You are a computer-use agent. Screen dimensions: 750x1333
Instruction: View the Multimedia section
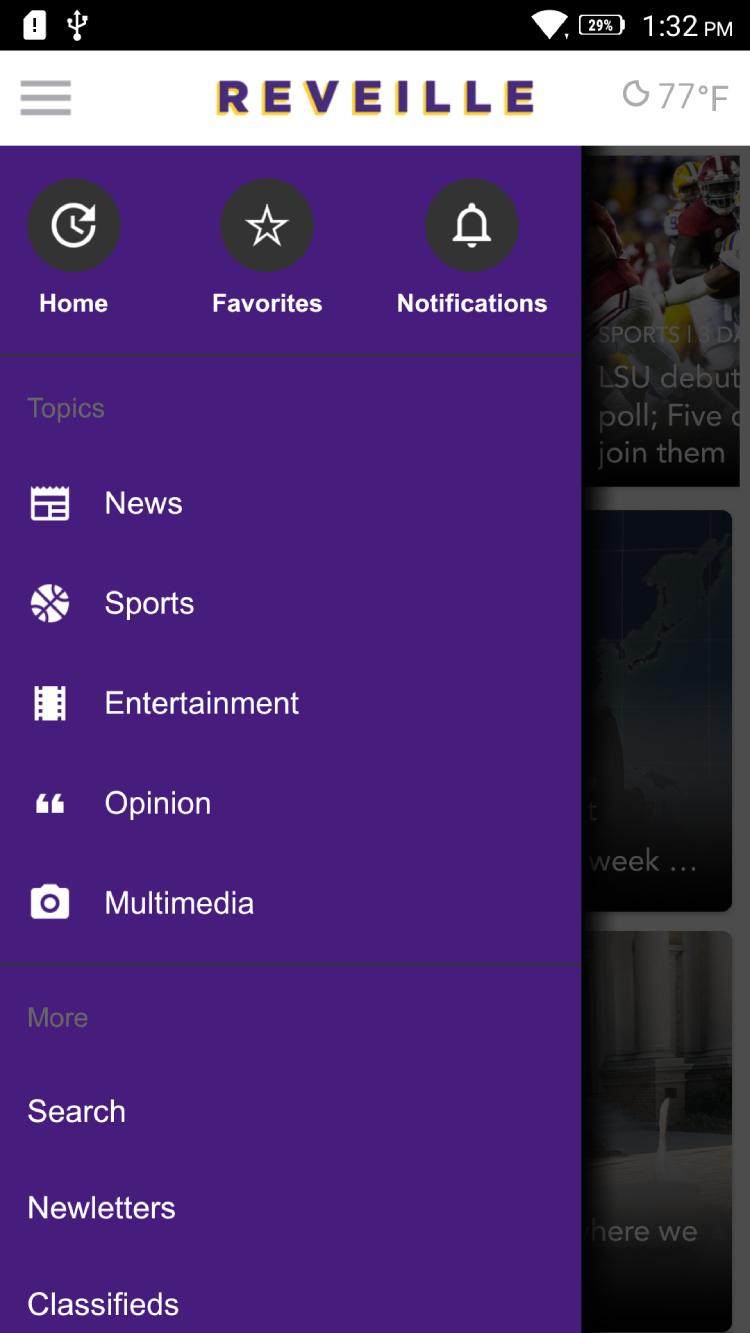[x=290, y=903]
